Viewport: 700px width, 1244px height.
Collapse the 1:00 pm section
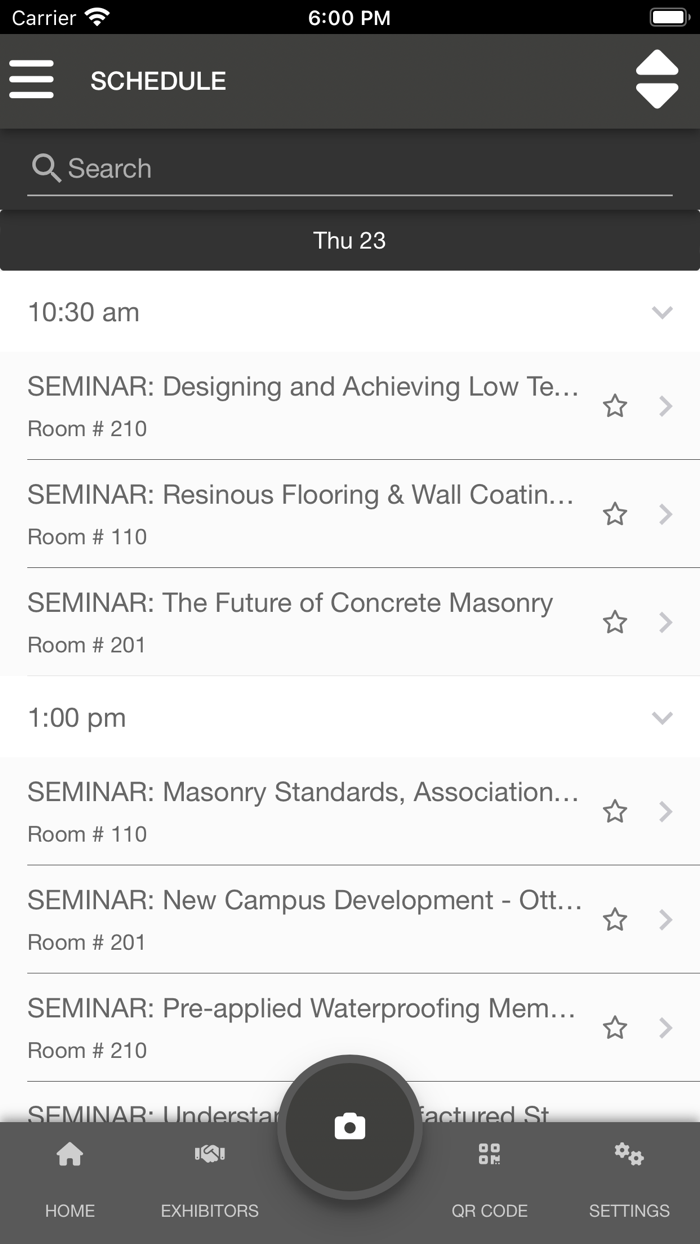(661, 718)
